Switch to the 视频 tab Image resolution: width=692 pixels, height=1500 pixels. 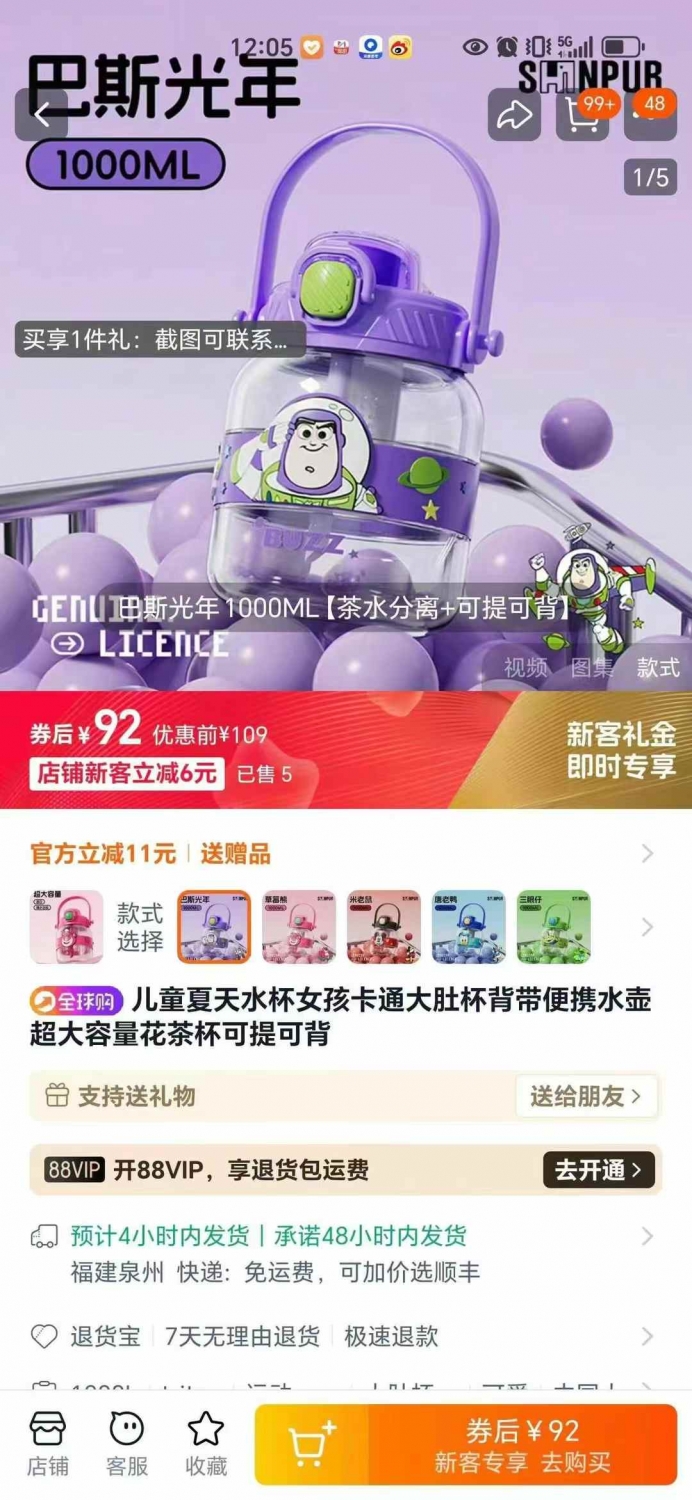[x=525, y=668]
